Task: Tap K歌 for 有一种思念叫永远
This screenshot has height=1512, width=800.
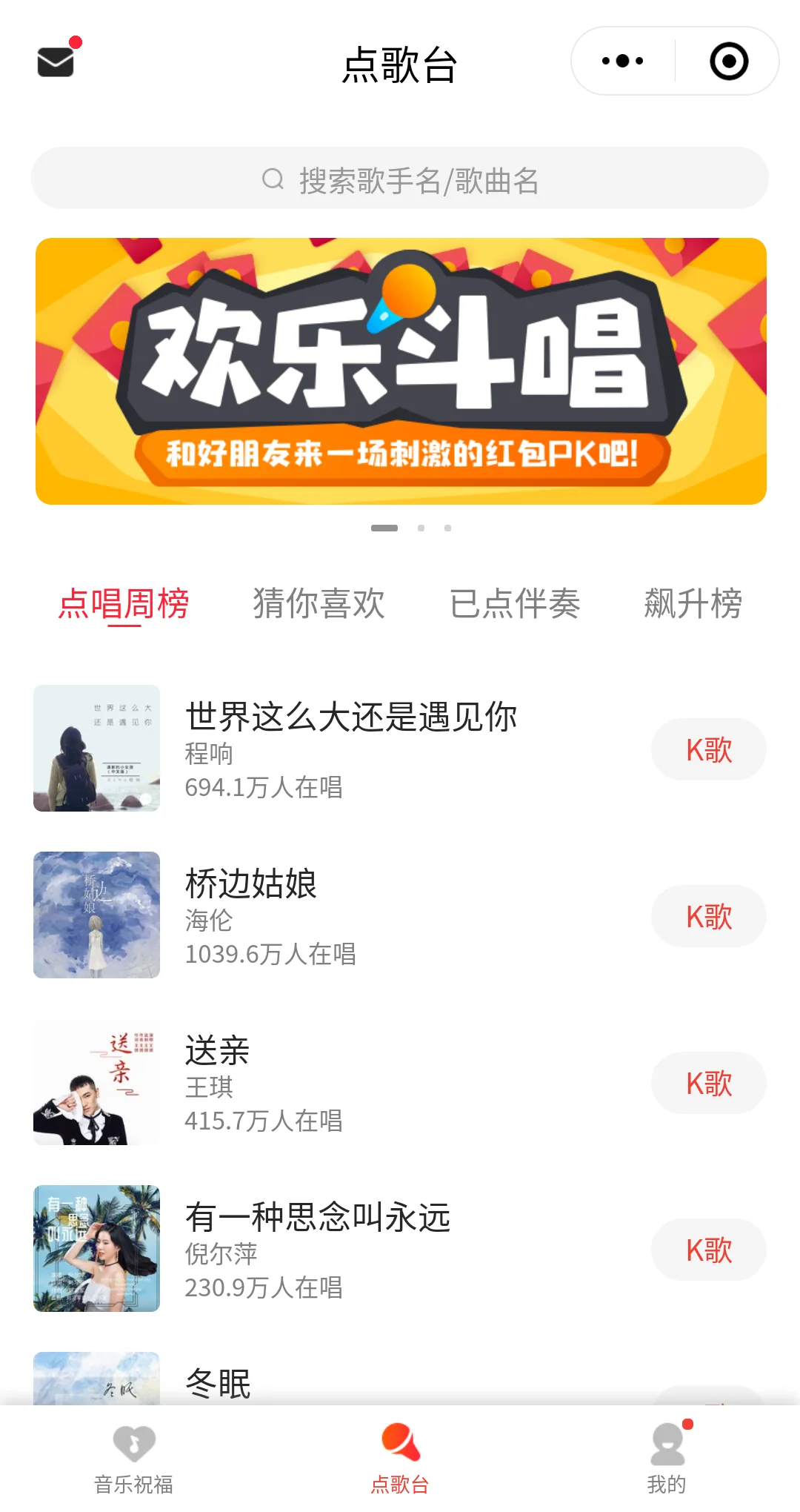Action: [x=708, y=1250]
